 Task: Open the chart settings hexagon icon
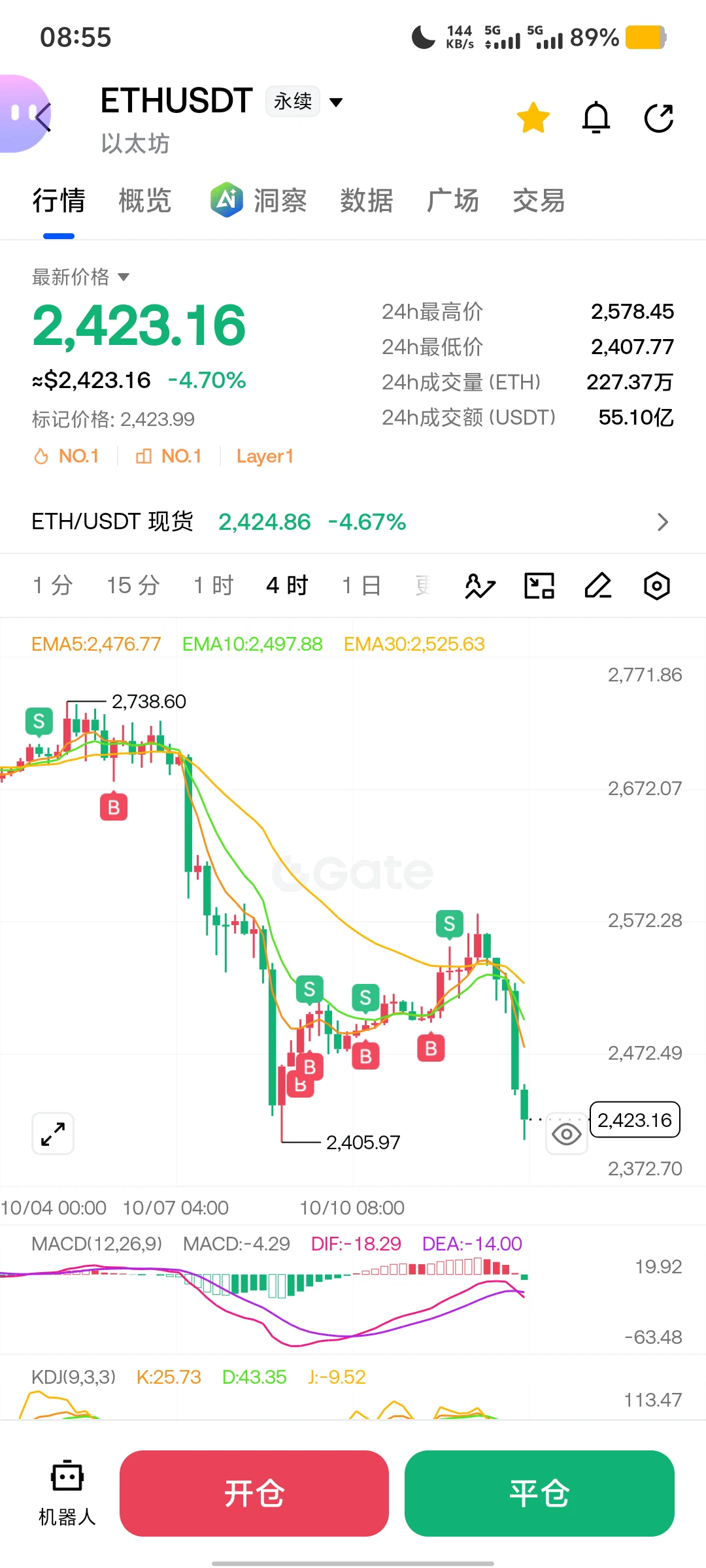tap(657, 586)
